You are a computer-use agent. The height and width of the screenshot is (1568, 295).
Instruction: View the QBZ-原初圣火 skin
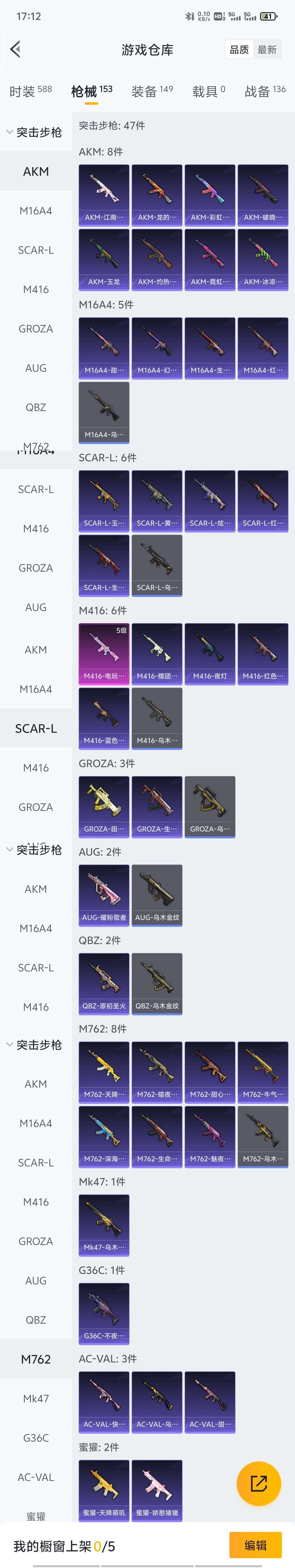click(104, 984)
